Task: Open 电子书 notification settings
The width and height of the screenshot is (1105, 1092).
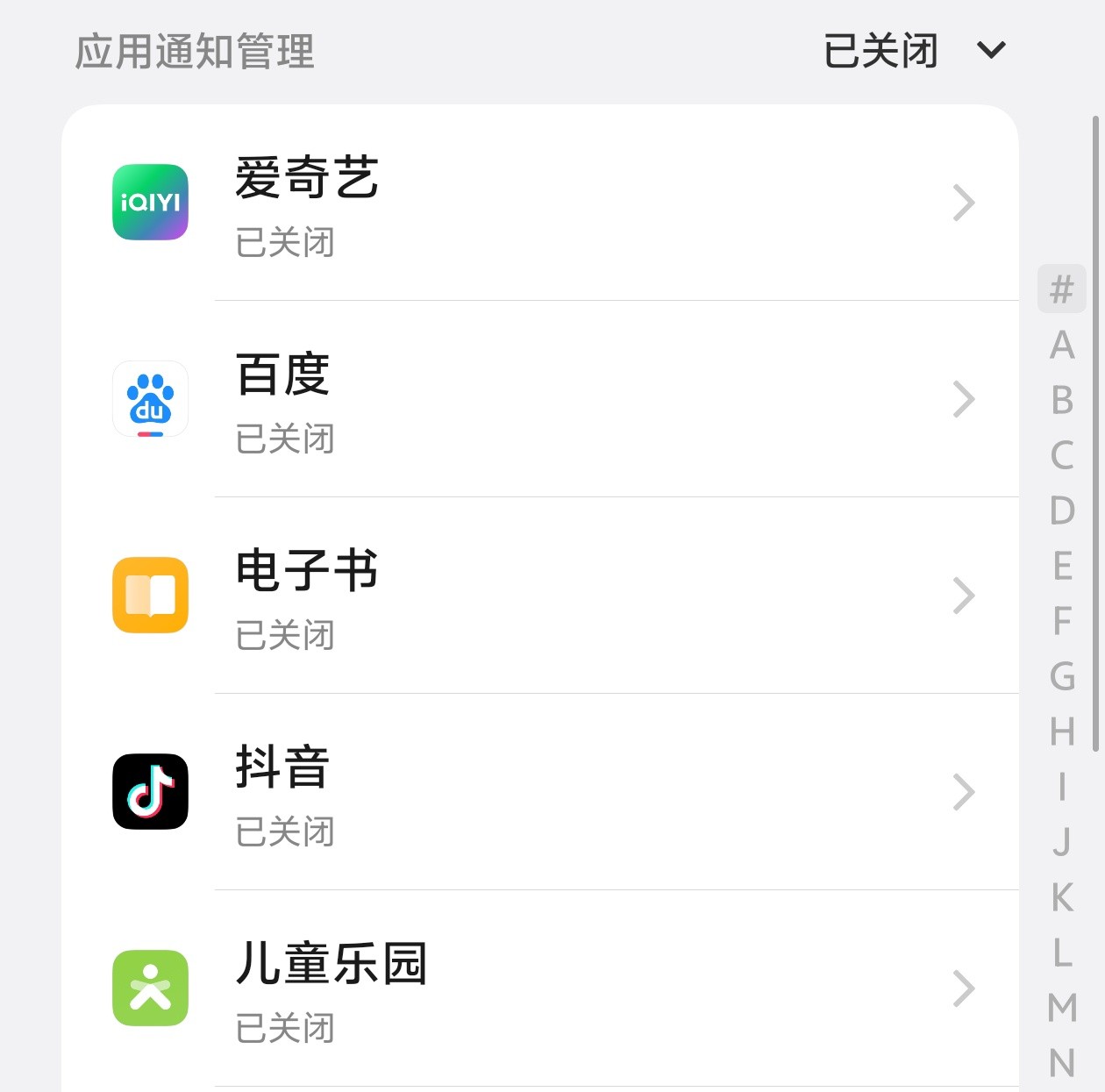Action: click(x=539, y=596)
